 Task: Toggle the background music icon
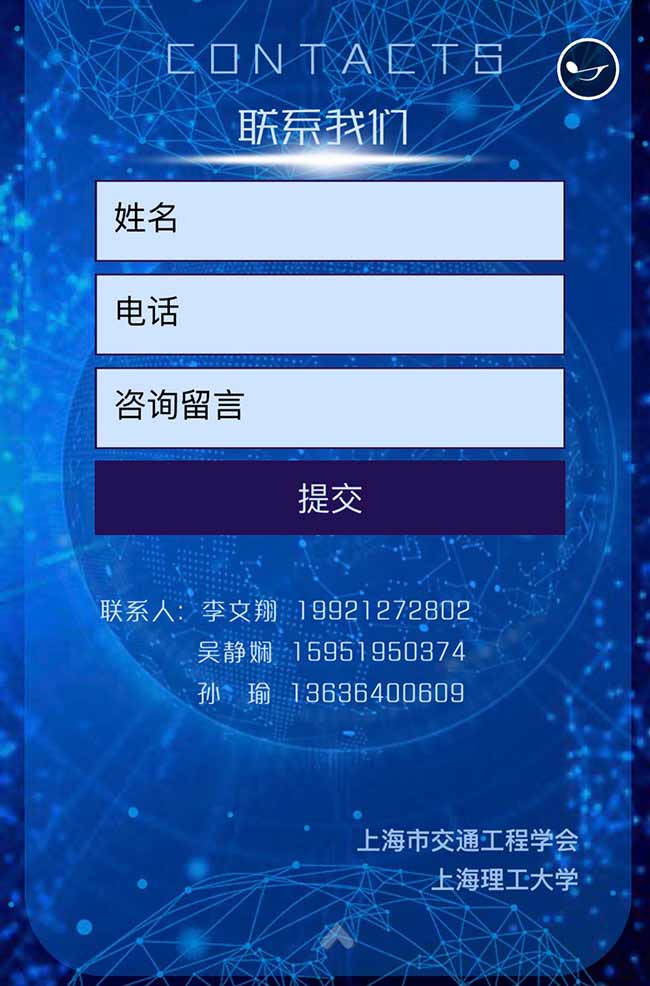(588, 69)
